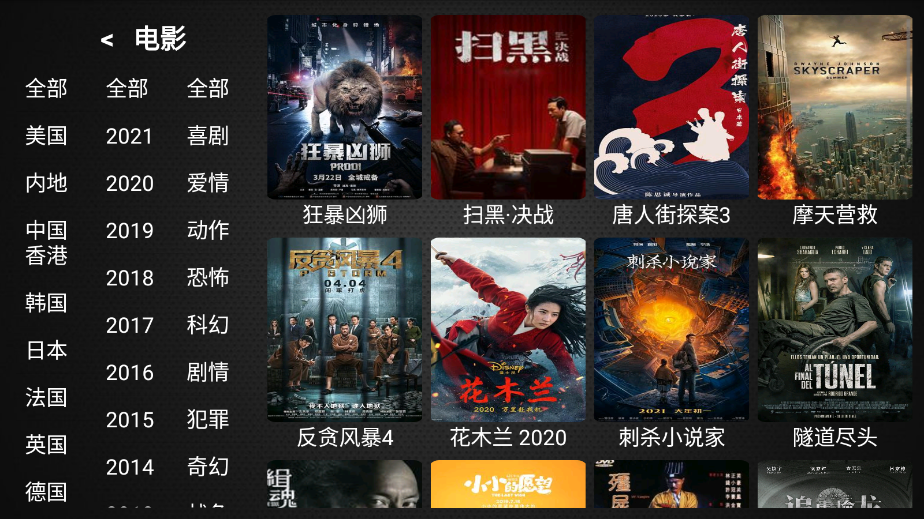
Task: Filter movies by year 2021
Action: (x=130, y=136)
